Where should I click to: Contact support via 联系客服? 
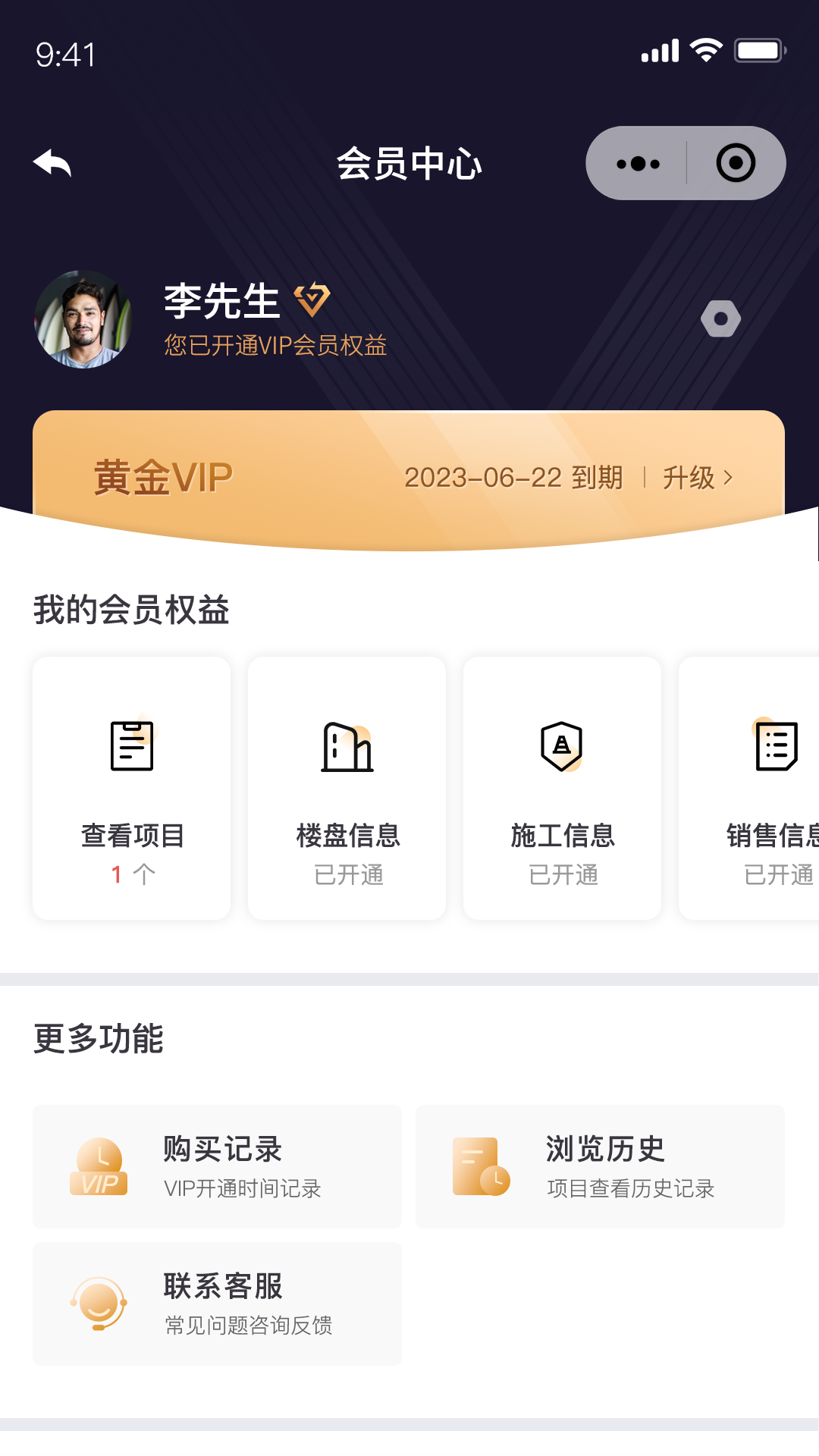point(217,1304)
